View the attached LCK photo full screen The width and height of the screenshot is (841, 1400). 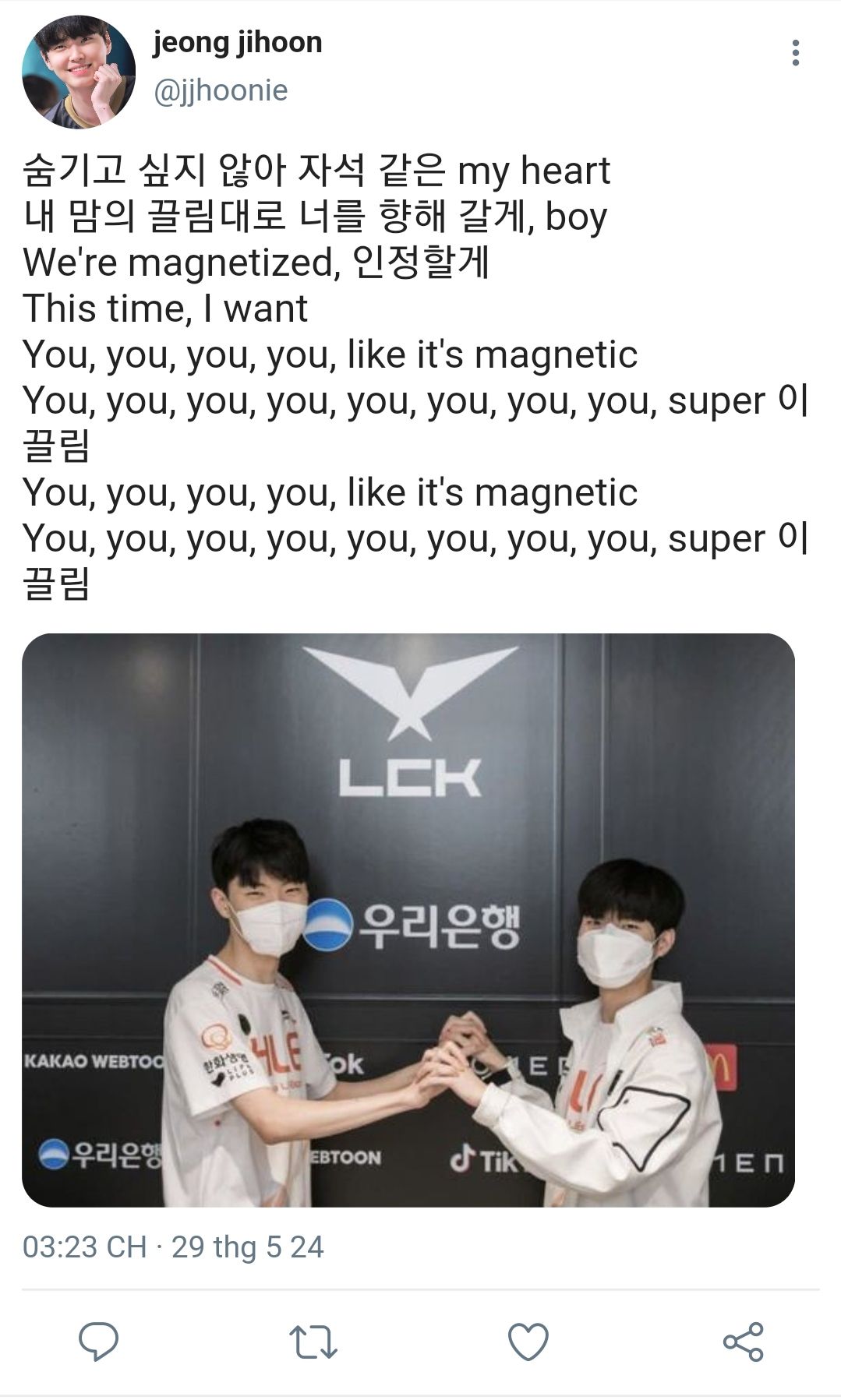point(408,919)
